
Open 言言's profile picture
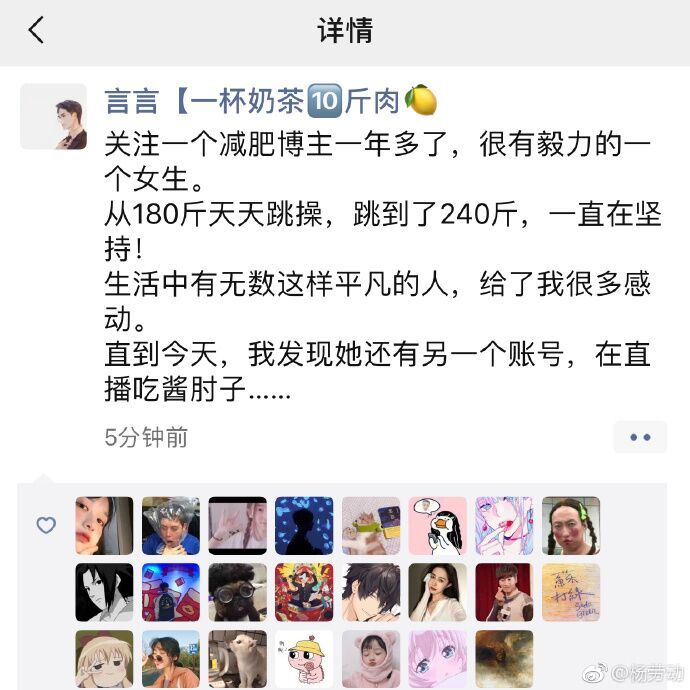(x=53, y=116)
